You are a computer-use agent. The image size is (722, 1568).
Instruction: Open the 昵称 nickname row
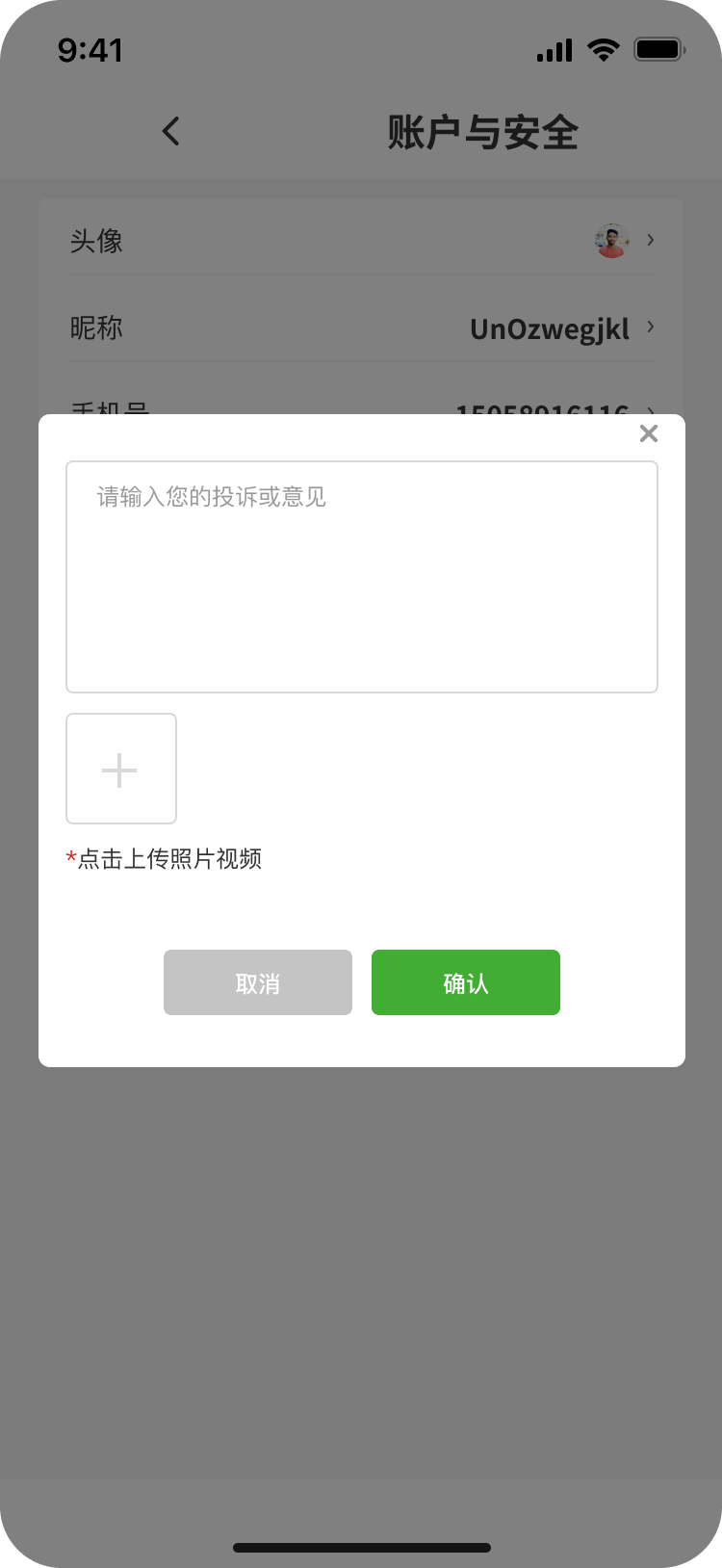[362, 328]
